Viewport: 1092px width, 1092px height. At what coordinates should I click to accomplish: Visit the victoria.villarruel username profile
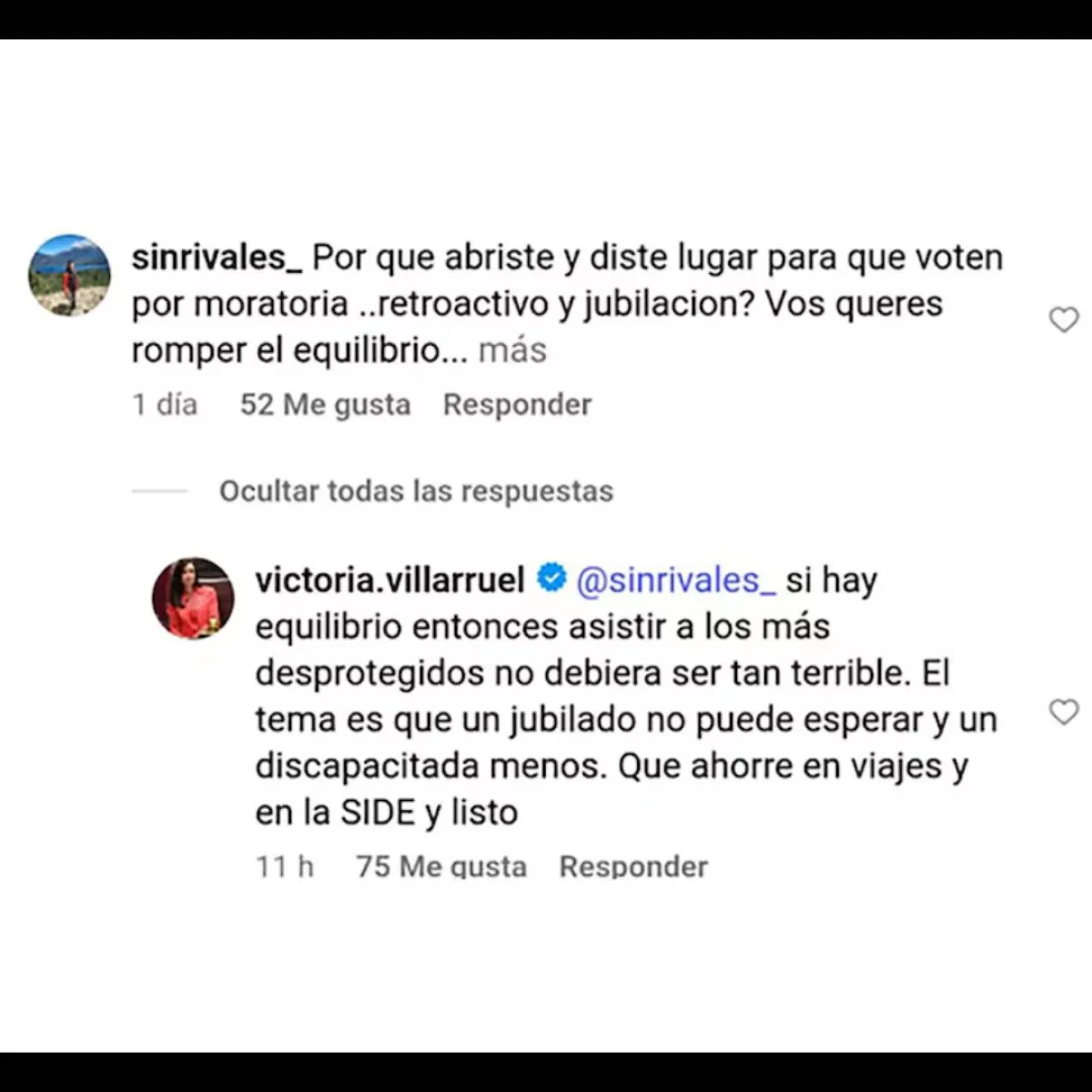(x=389, y=580)
